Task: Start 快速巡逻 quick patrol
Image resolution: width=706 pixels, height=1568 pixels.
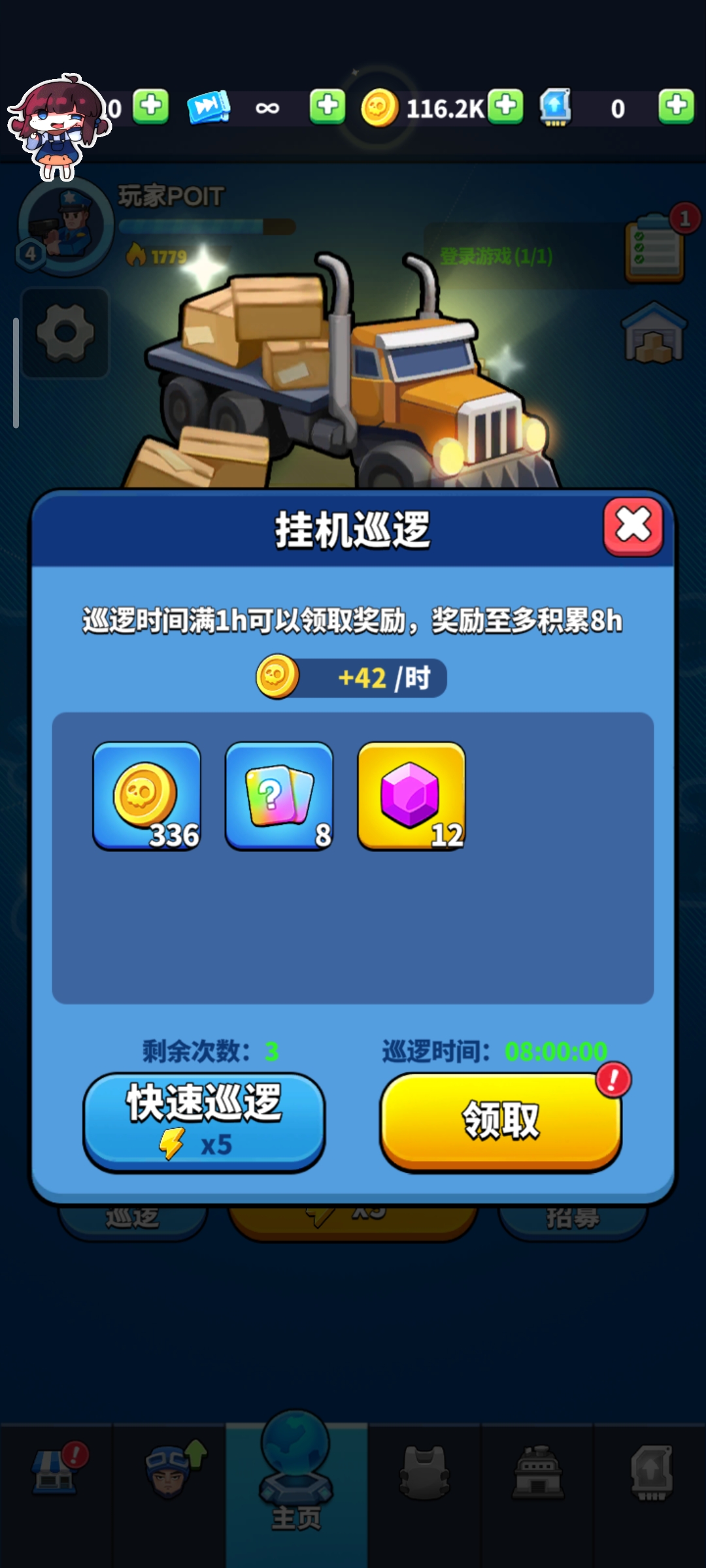Action: coord(204,1120)
